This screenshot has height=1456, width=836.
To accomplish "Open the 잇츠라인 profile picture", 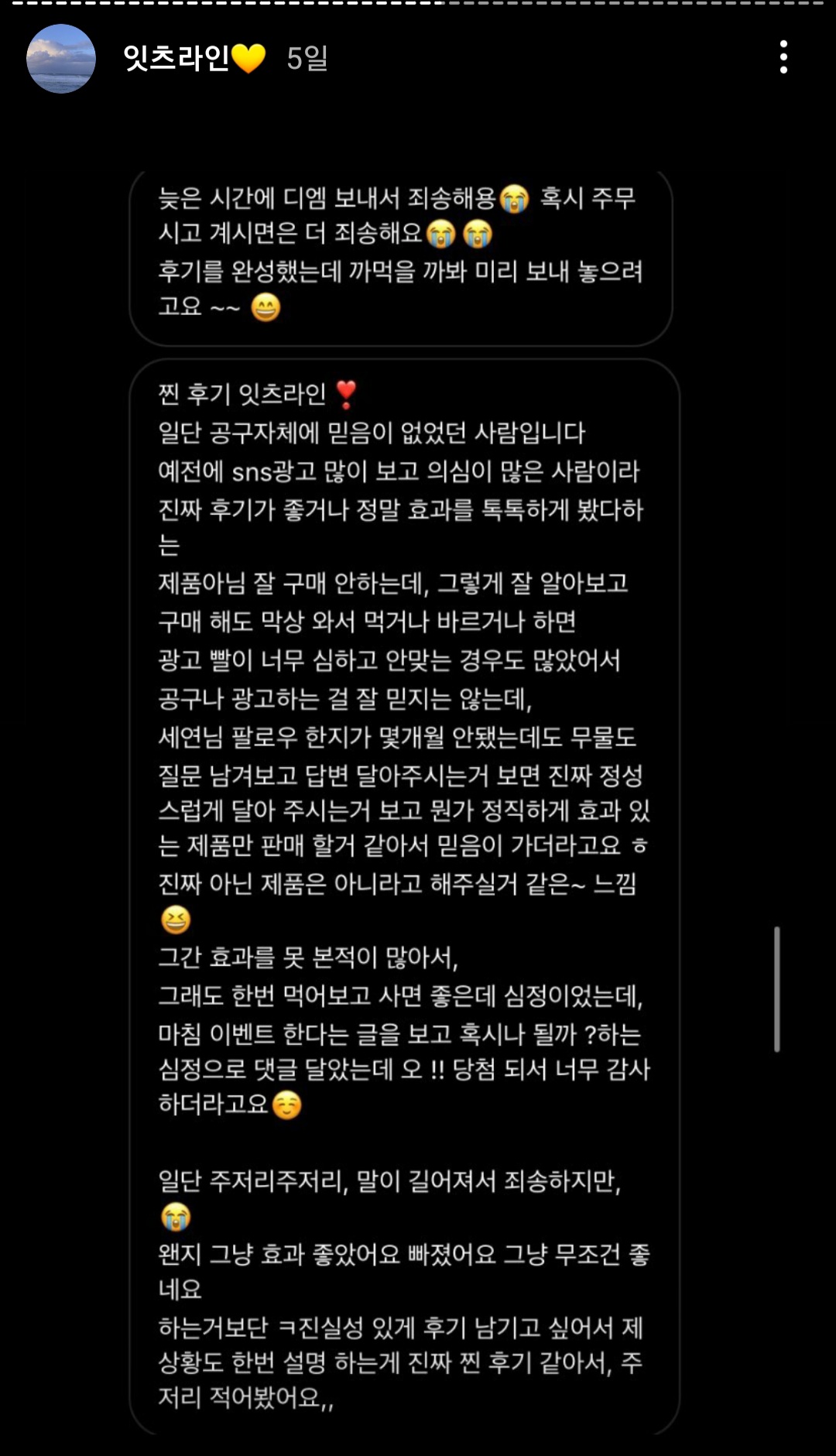I will (61, 59).
